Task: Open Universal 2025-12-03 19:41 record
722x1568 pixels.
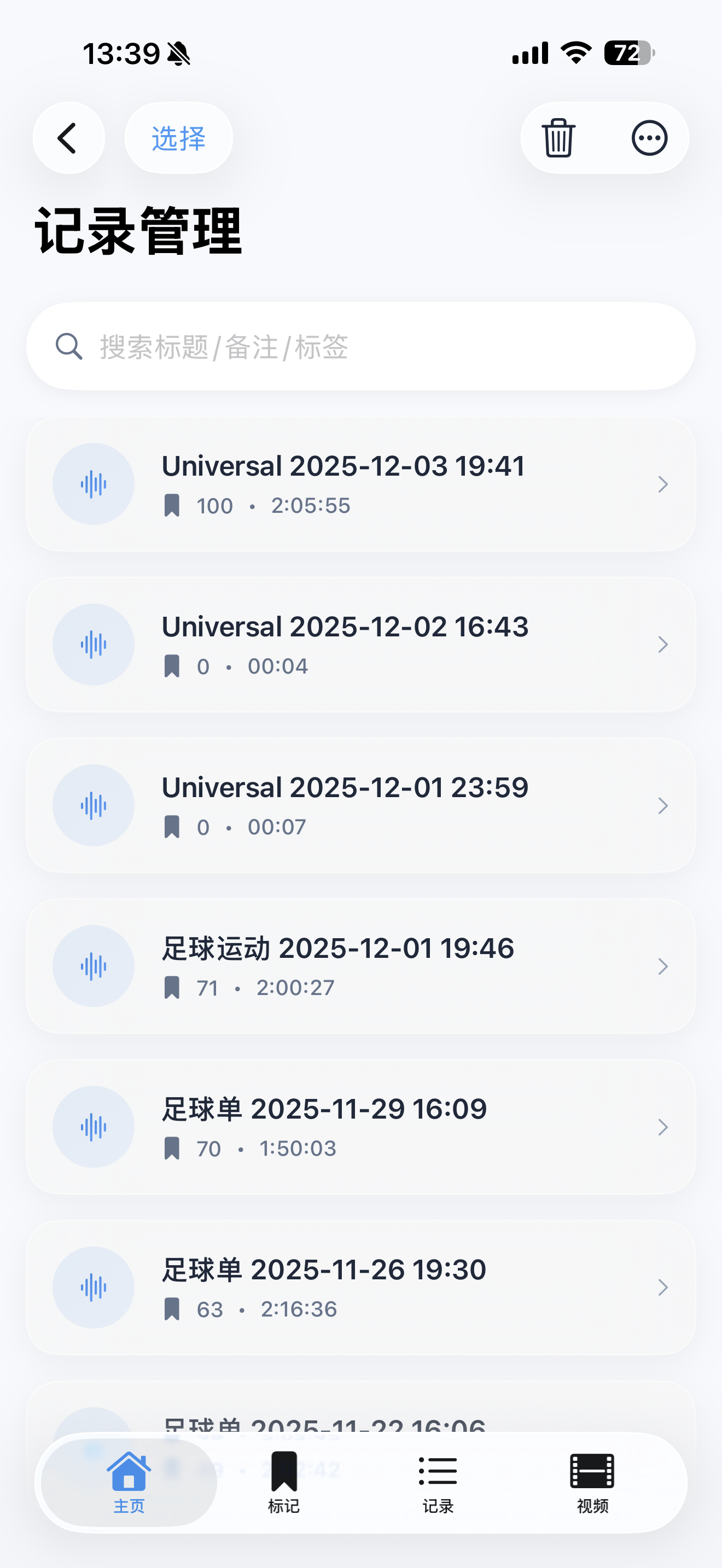Action: click(360, 484)
